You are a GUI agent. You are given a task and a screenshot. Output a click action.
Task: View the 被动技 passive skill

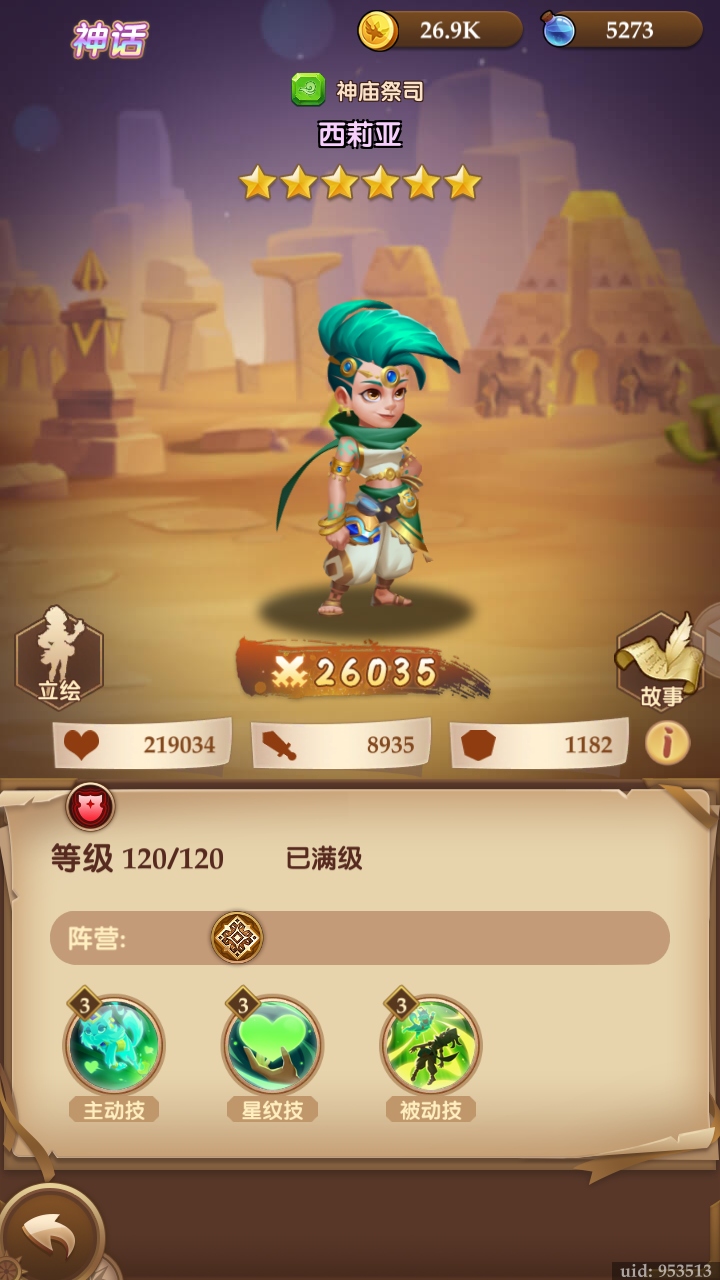(431, 1046)
